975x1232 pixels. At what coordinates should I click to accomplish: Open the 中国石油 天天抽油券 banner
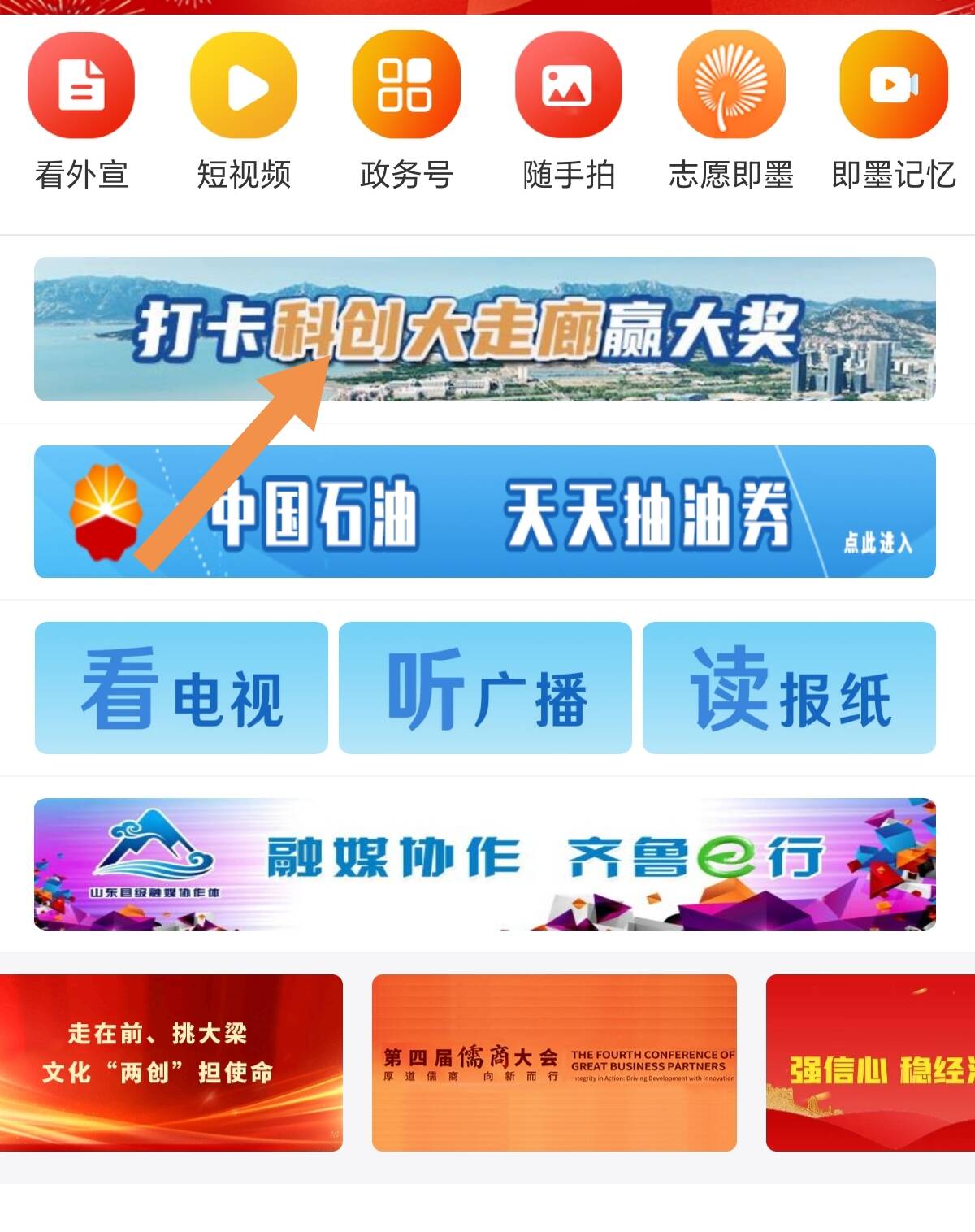tap(485, 512)
